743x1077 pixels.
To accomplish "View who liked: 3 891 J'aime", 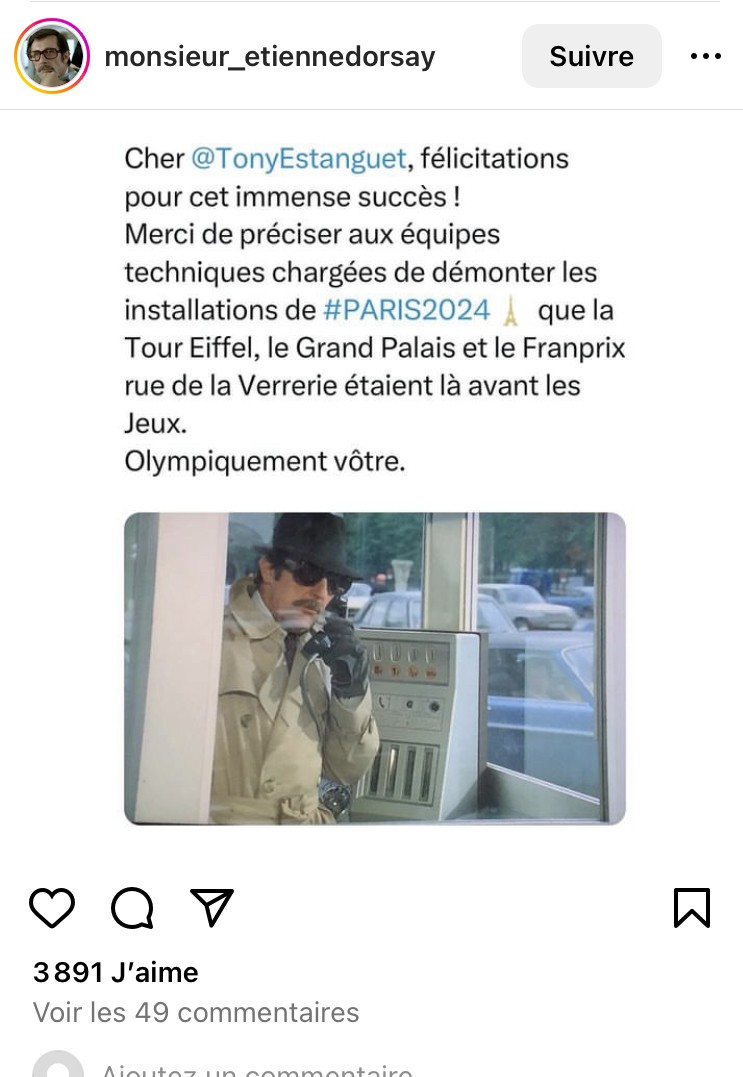I will (115, 971).
